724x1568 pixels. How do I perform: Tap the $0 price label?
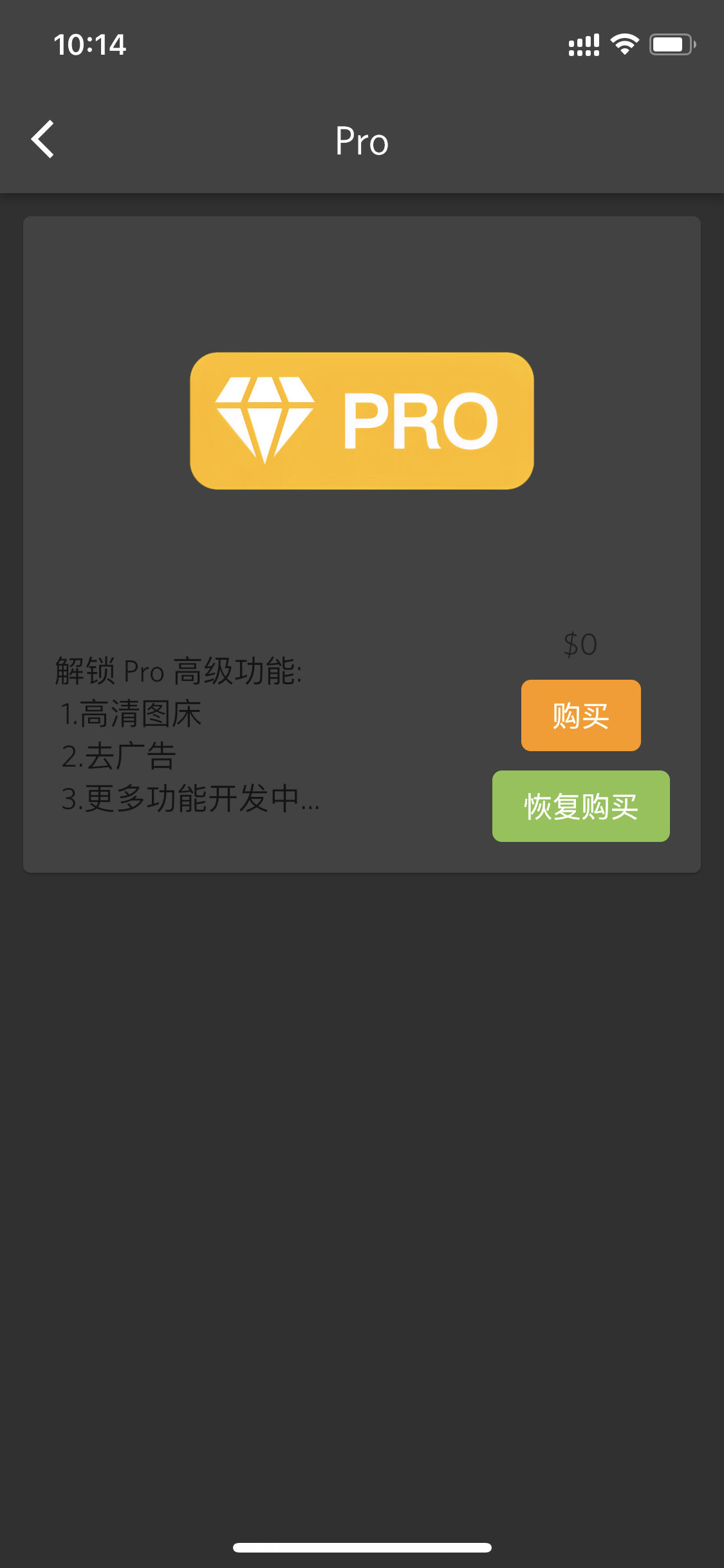click(579, 643)
